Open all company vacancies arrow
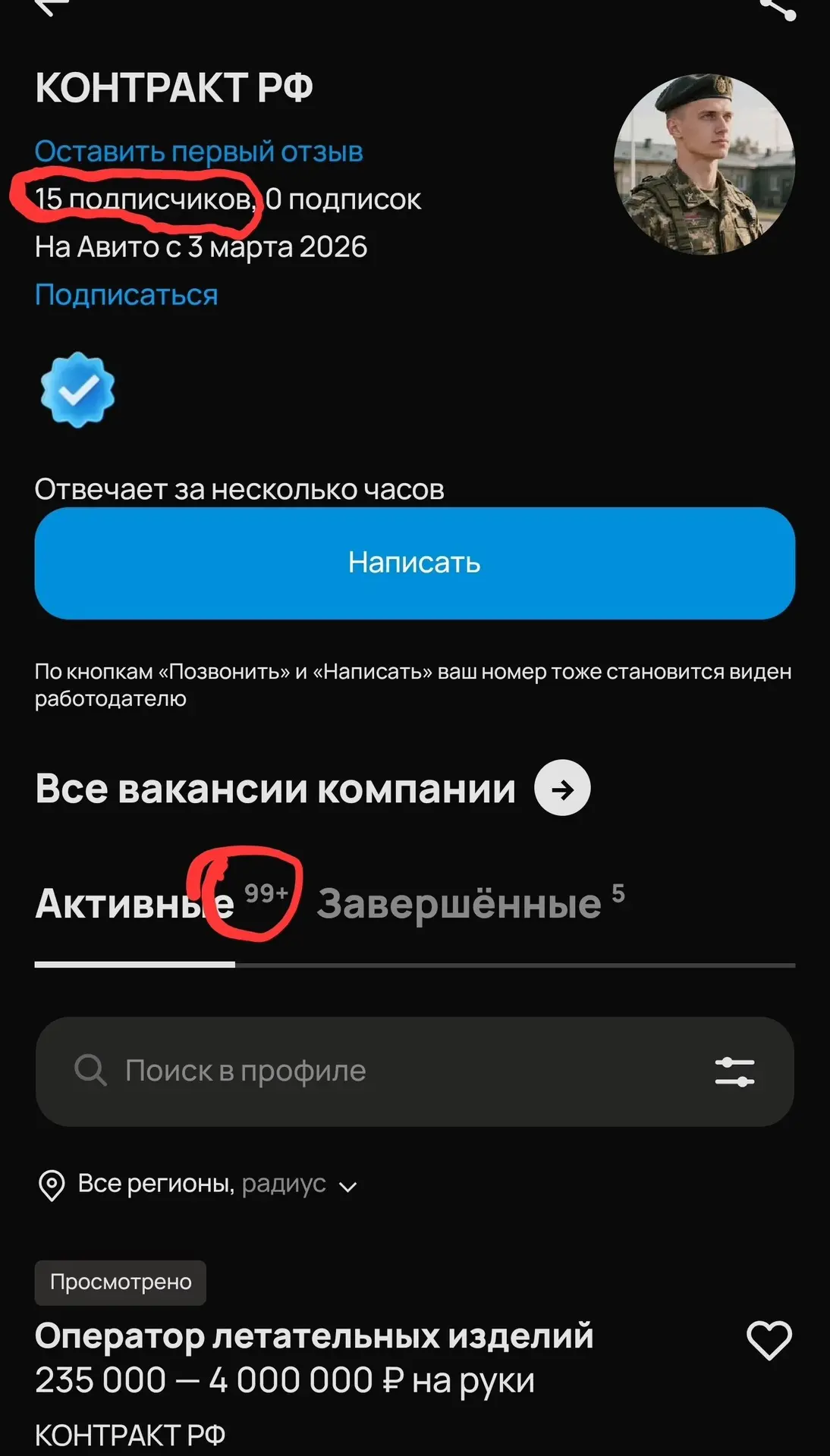Image resolution: width=830 pixels, height=1456 pixels. 562,788
